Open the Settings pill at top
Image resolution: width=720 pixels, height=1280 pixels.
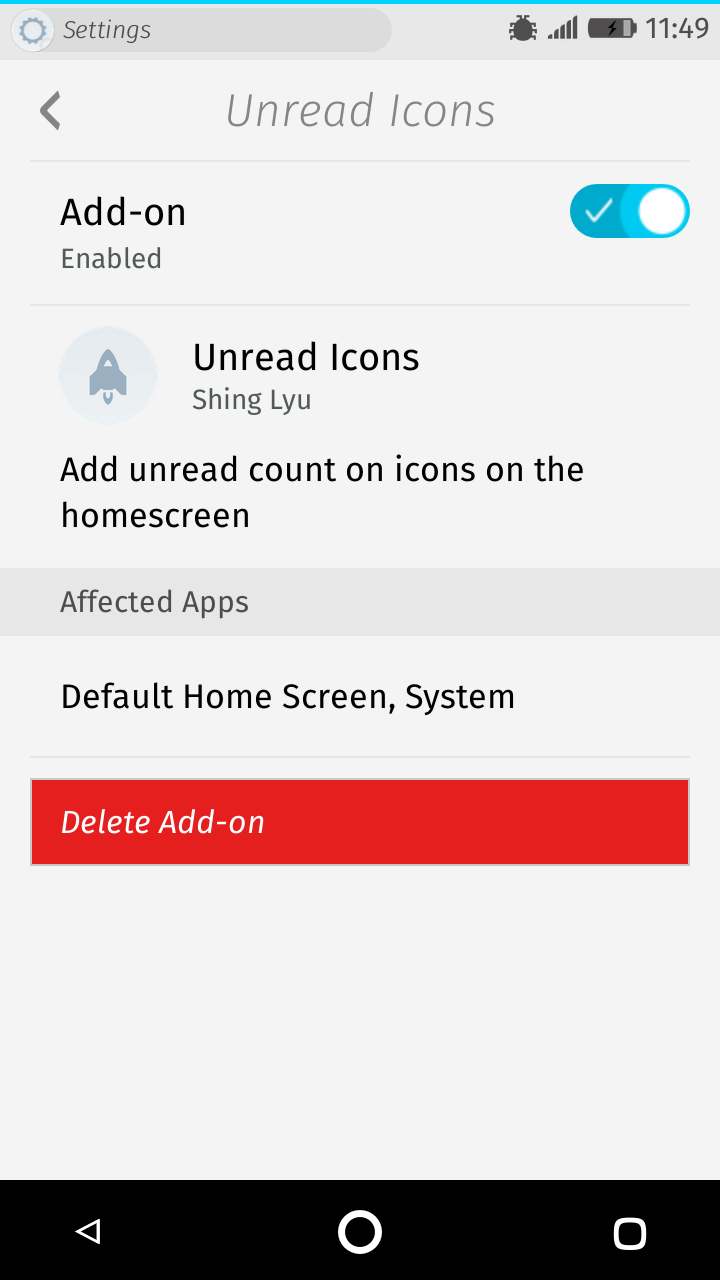tap(201, 30)
